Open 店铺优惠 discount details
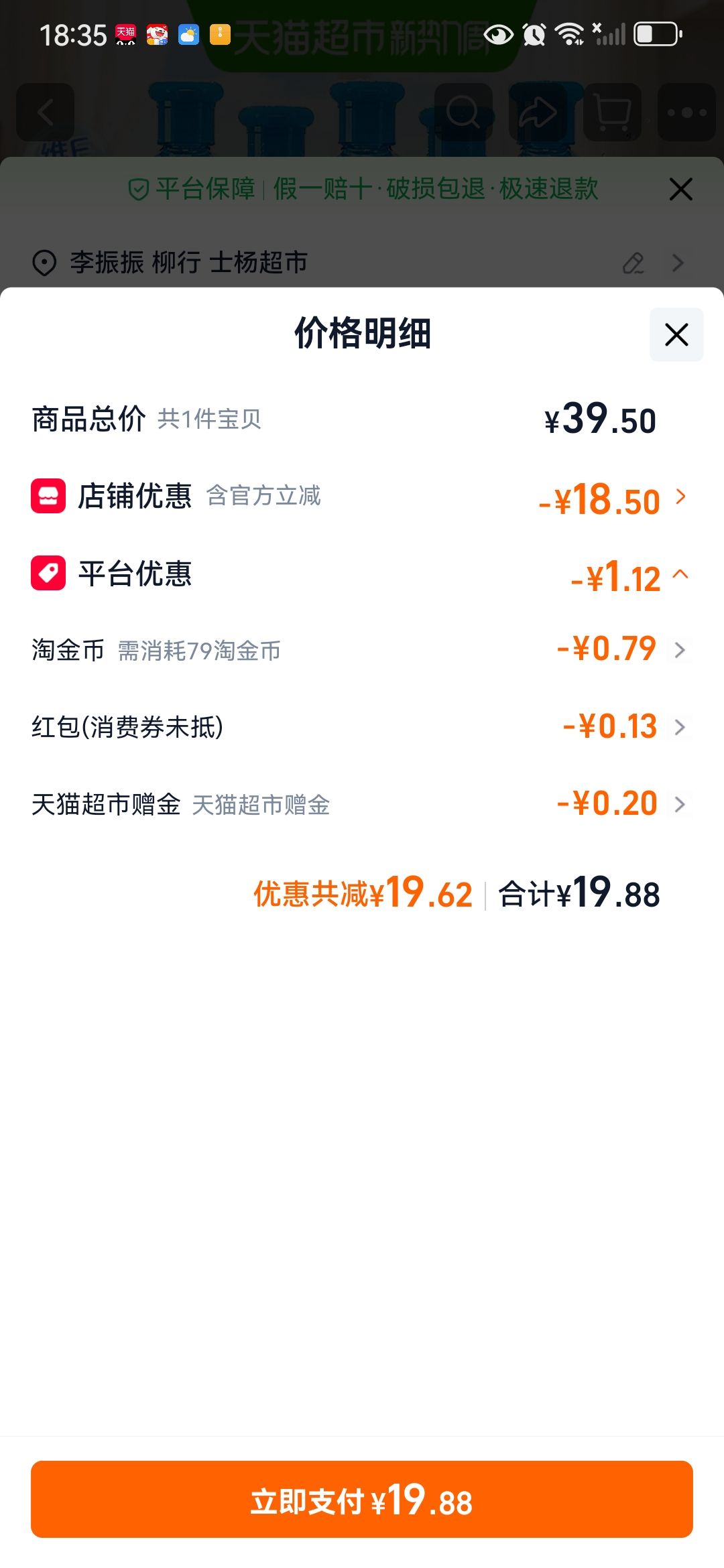Screen dimensions: 724x1568 [x=362, y=497]
